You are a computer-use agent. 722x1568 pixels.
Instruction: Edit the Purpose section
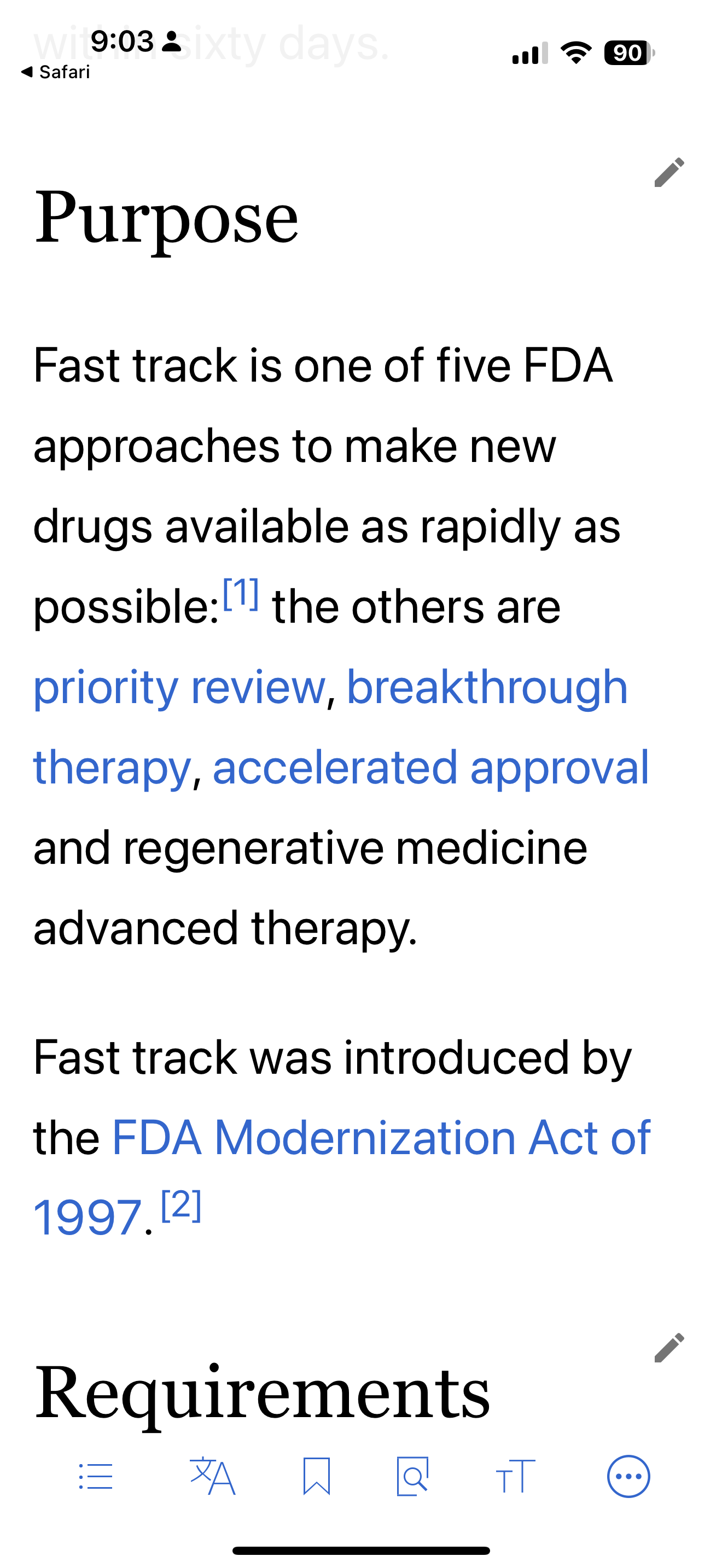(669, 172)
